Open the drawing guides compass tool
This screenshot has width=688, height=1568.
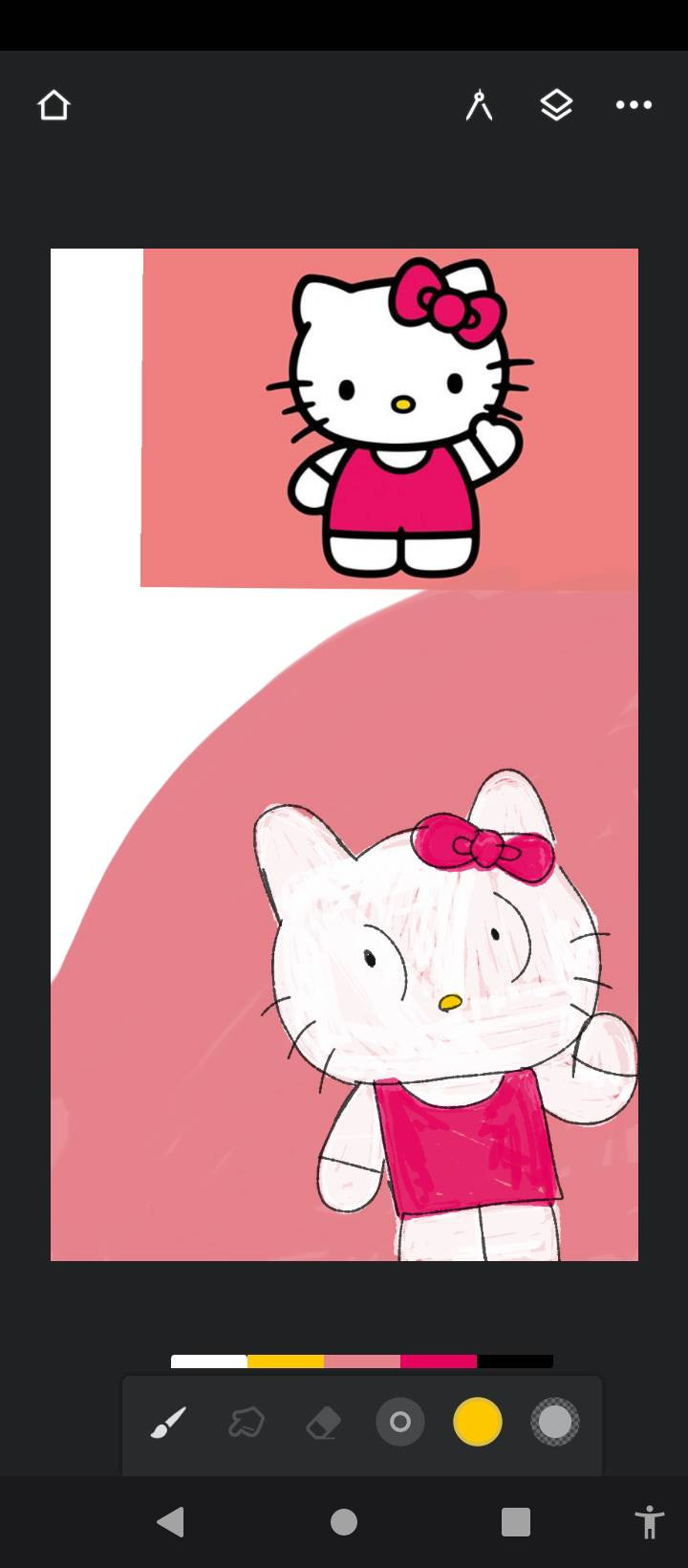pyautogui.click(x=479, y=105)
